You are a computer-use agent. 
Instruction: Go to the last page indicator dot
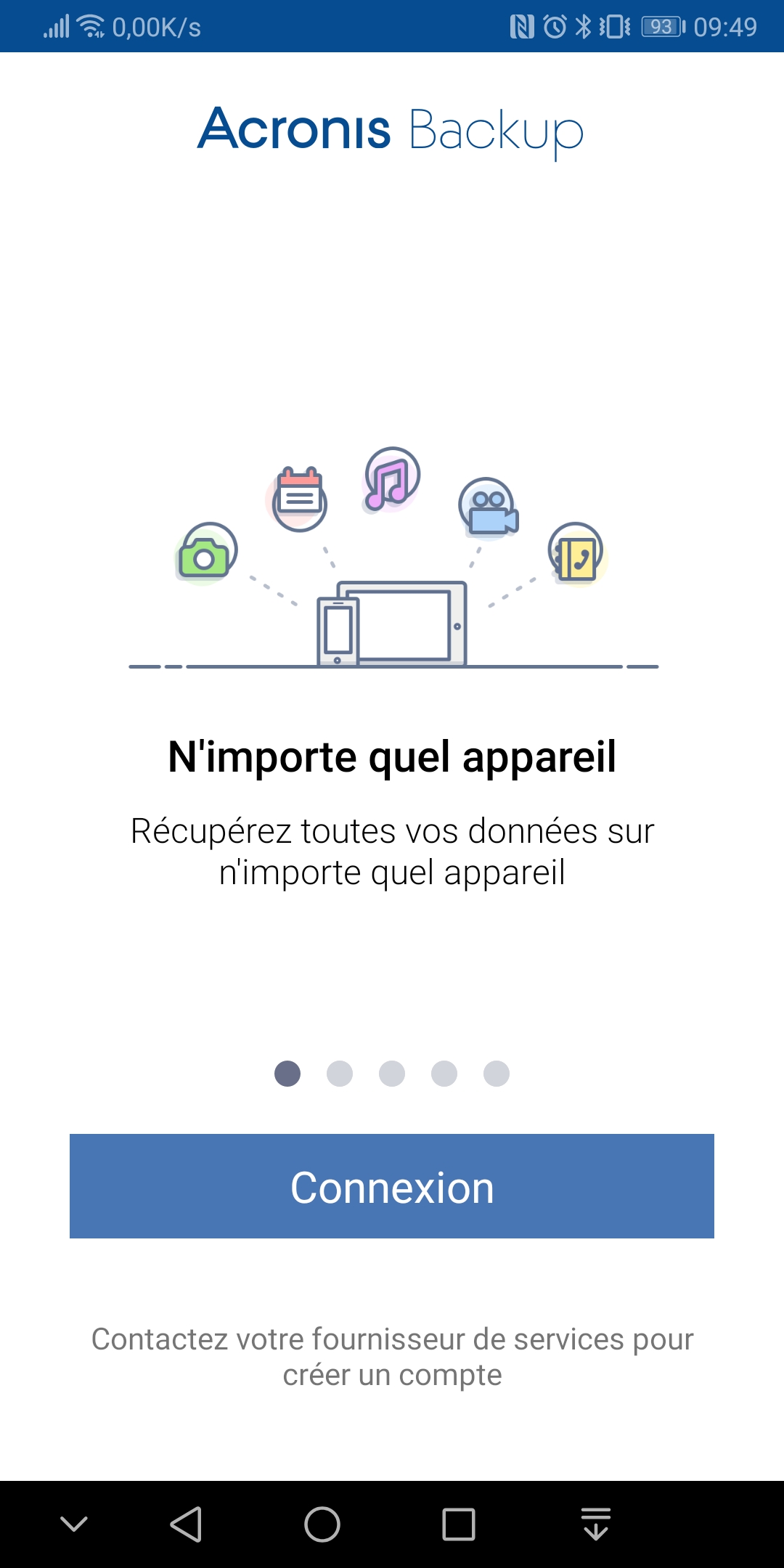coord(497,1074)
